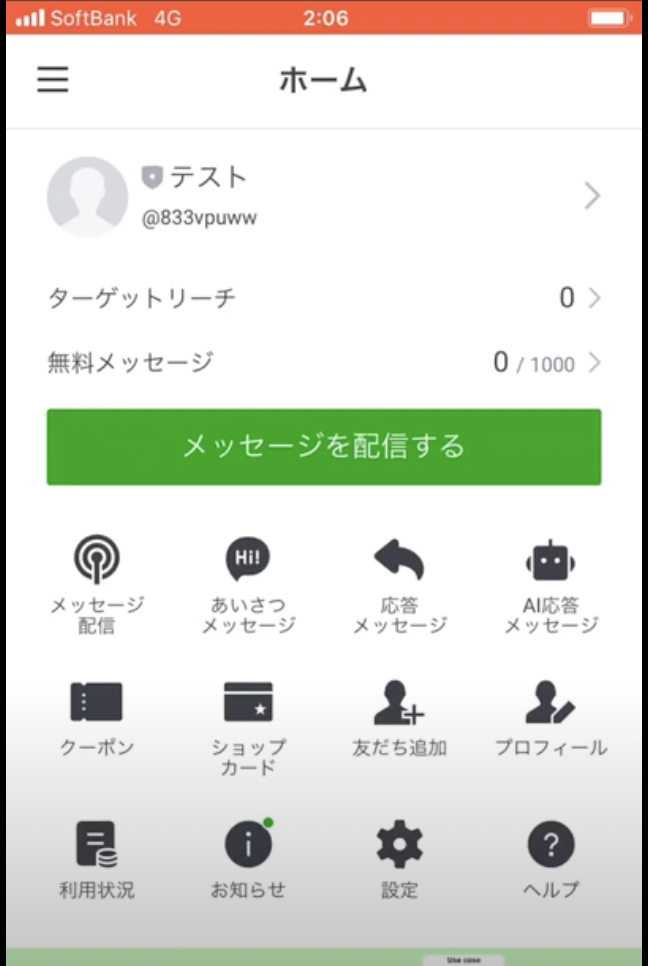Open the クーポン section

click(x=97, y=717)
